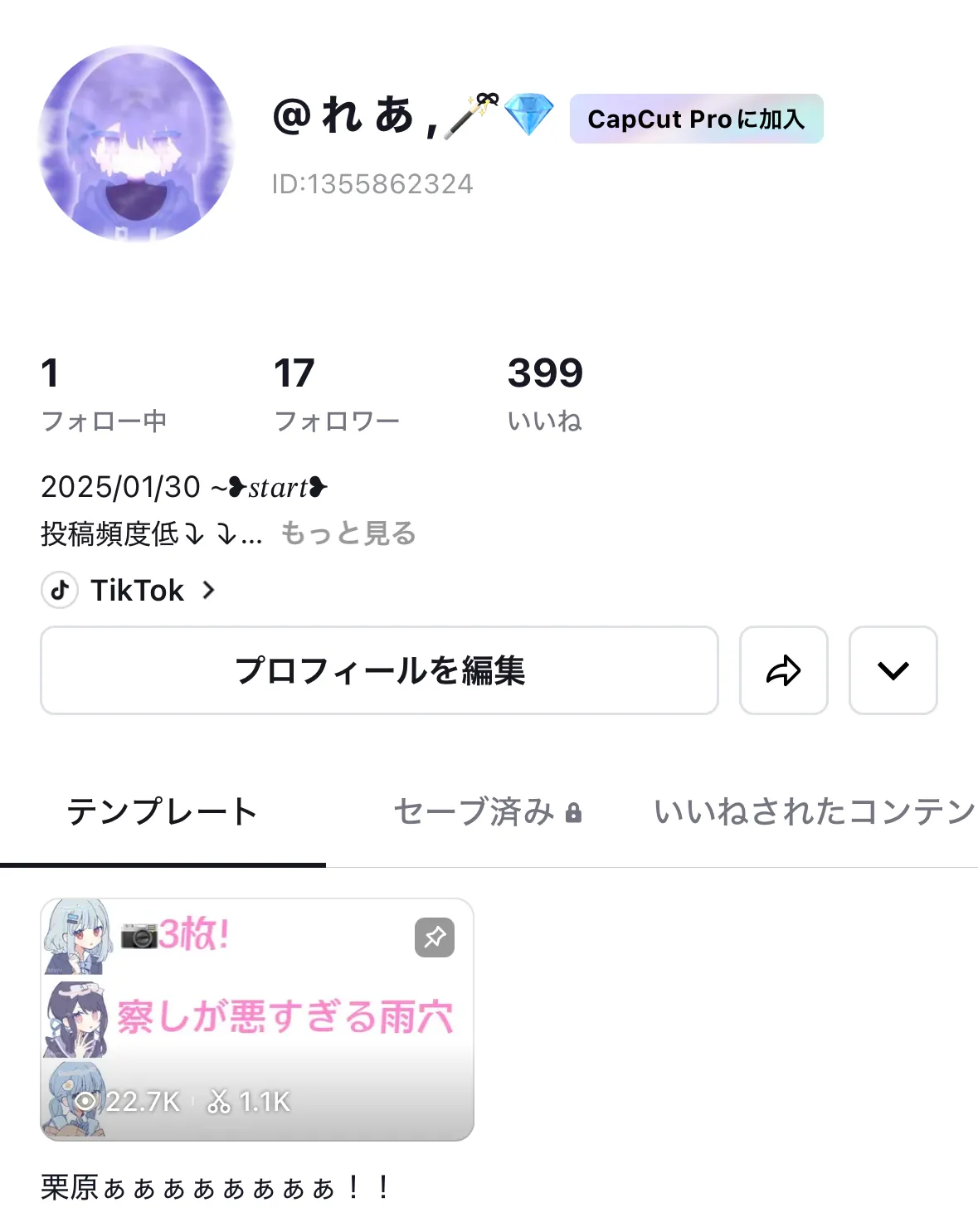The height and width of the screenshot is (1232, 978).
Task: Open the profile avatar picture
Action: (137, 144)
